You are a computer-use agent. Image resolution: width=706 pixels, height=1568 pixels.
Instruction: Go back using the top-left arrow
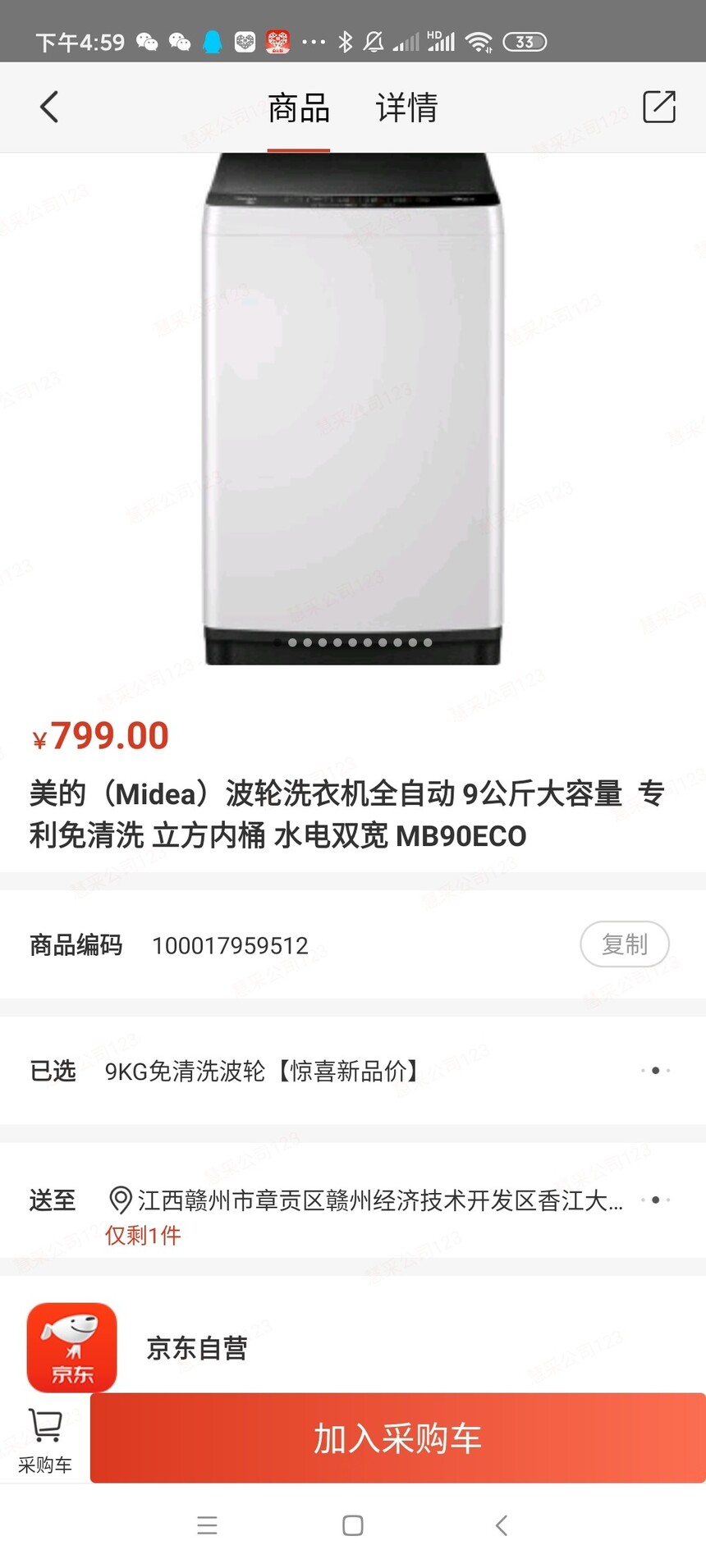coord(49,107)
